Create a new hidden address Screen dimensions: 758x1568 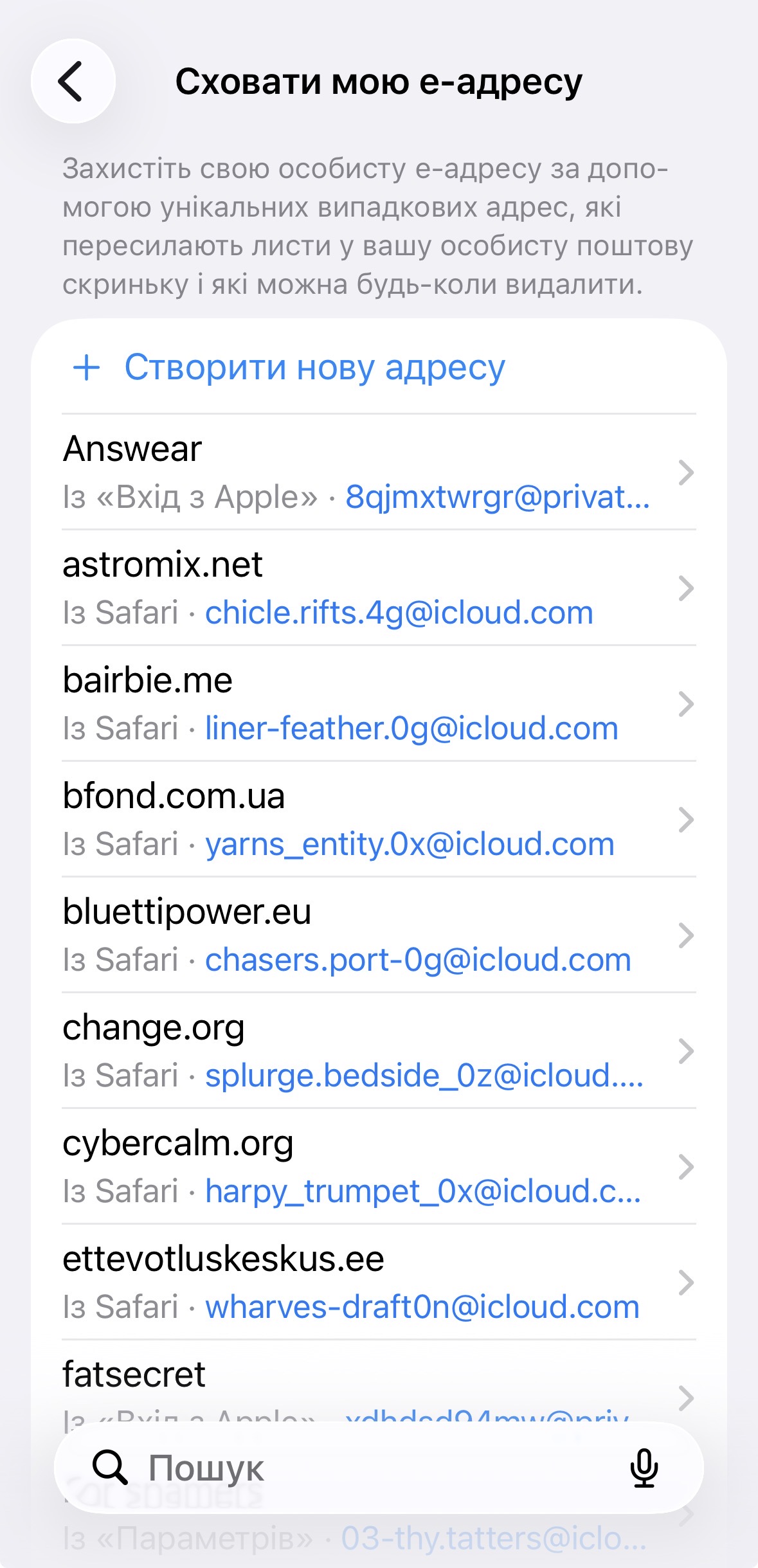[289, 368]
